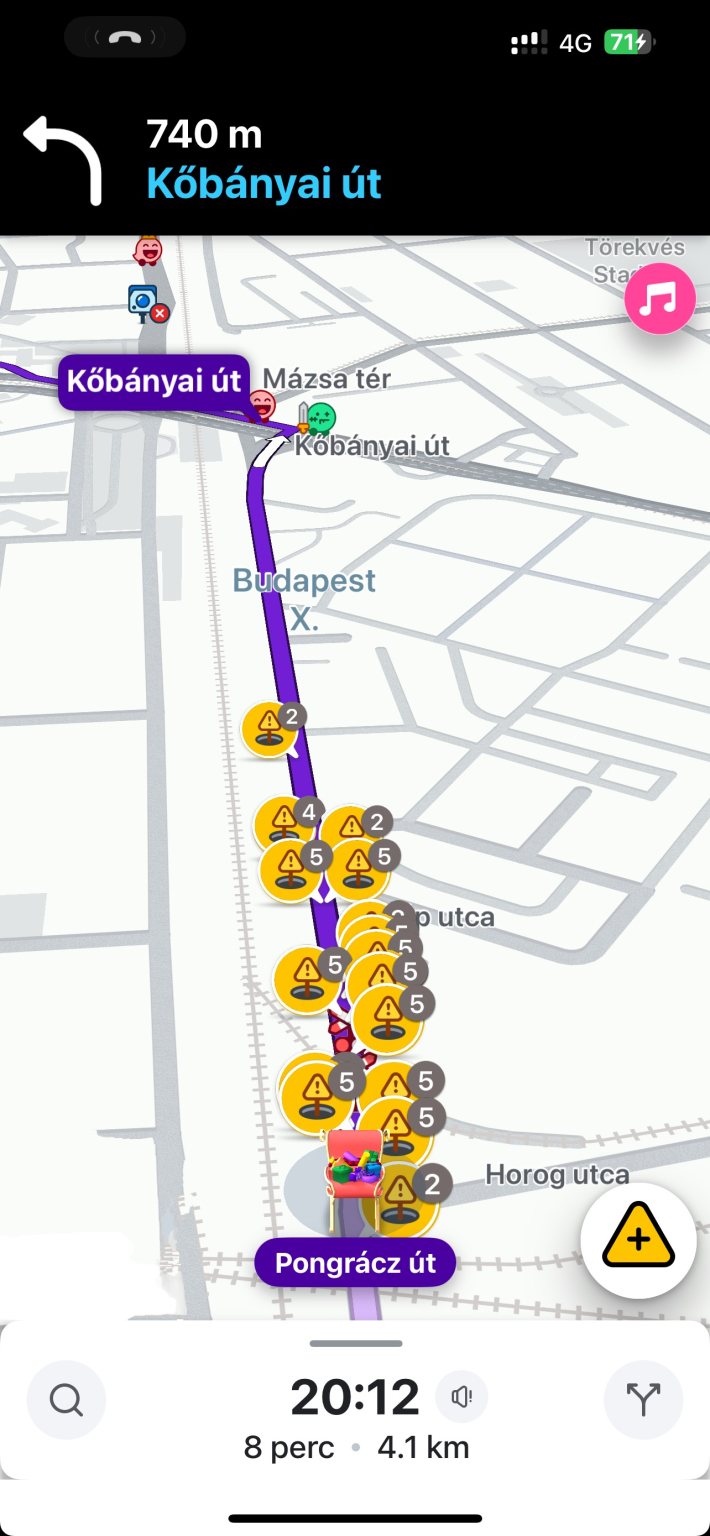Toggle the sound alerts speaker icon
This screenshot has height=1536, width=710.
pyautogui.click(x=461, y=1397)
